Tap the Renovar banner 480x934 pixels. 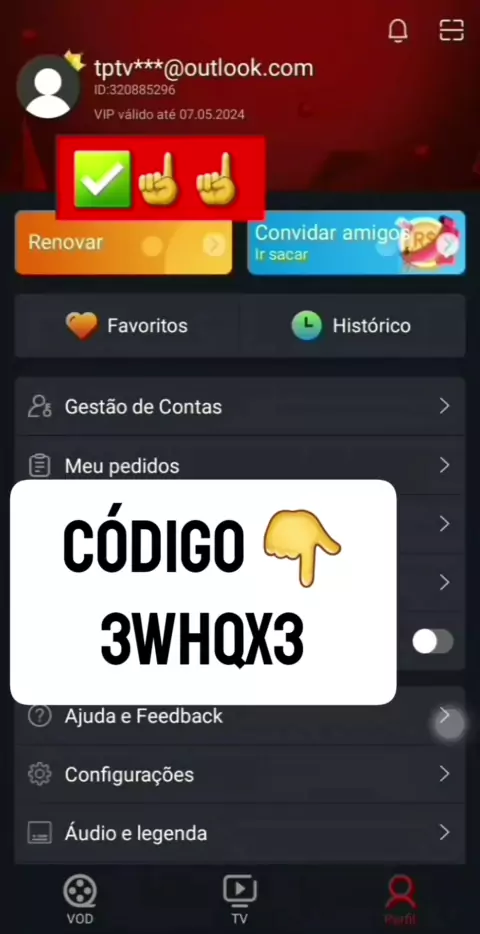[x=123, y=243]
